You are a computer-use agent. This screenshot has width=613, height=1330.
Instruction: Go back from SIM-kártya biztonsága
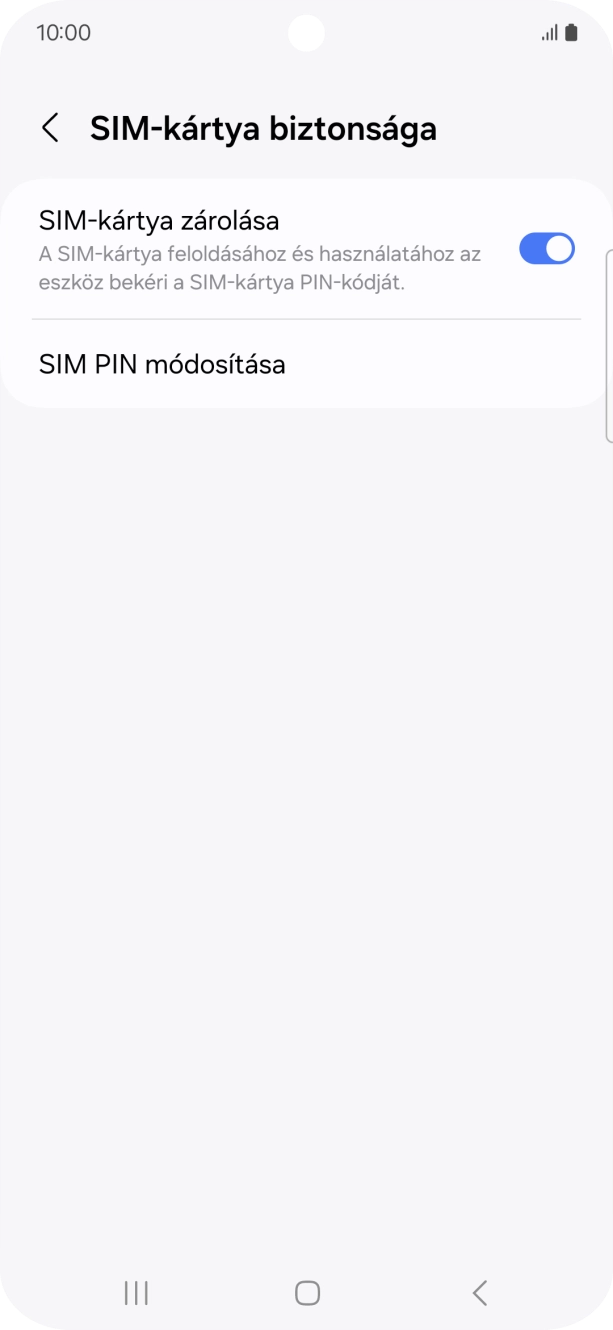coord(50,128)
